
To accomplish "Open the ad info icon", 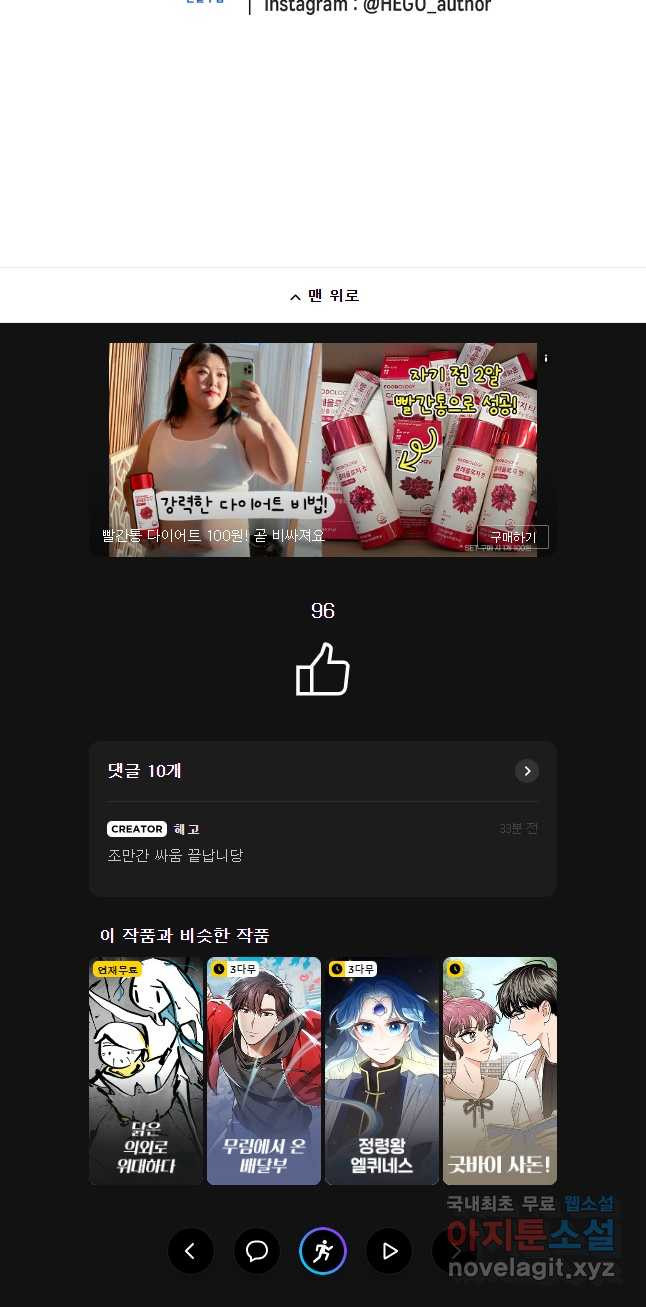I will click(x=546, y=358).
